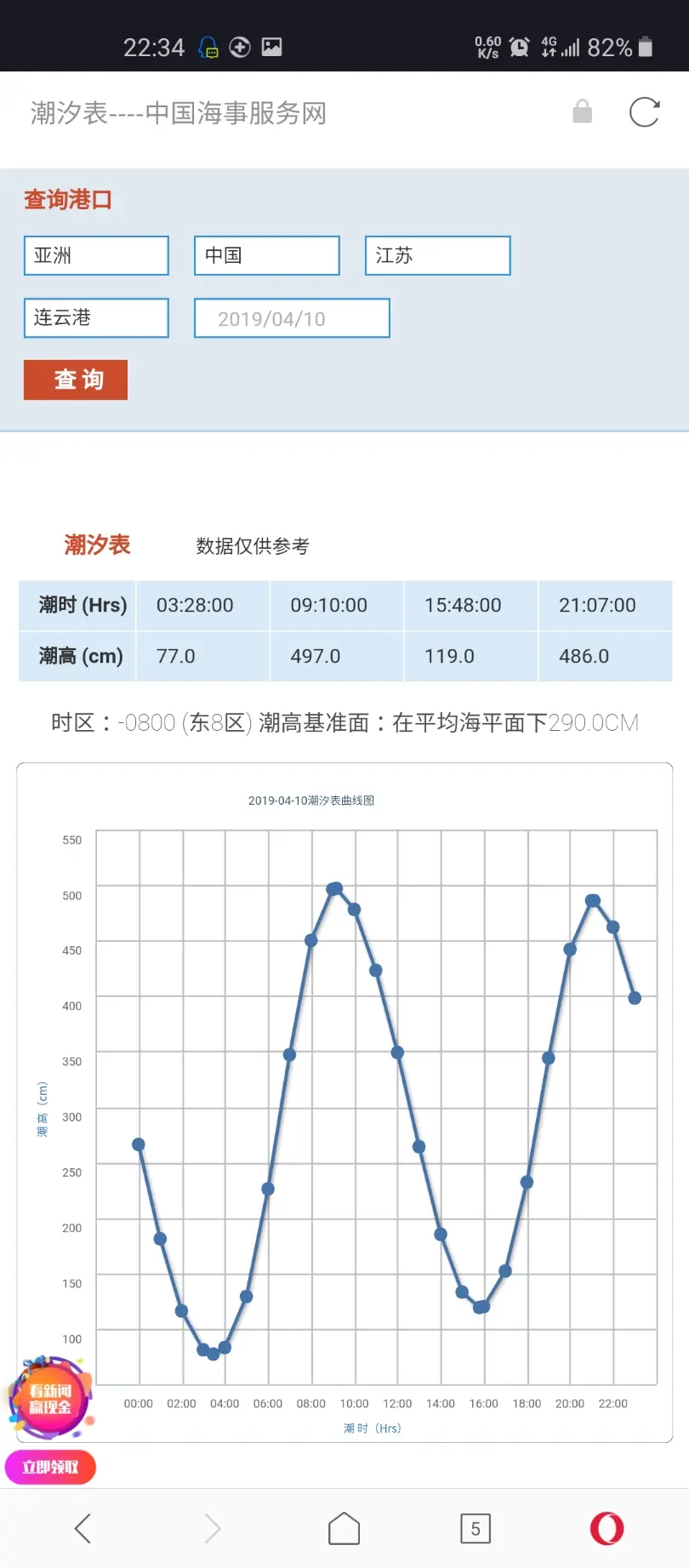Open the tab switcher showing 5 tabs
The height and width of the screenshot is (1568, 689).
(x=475, y=1529)
